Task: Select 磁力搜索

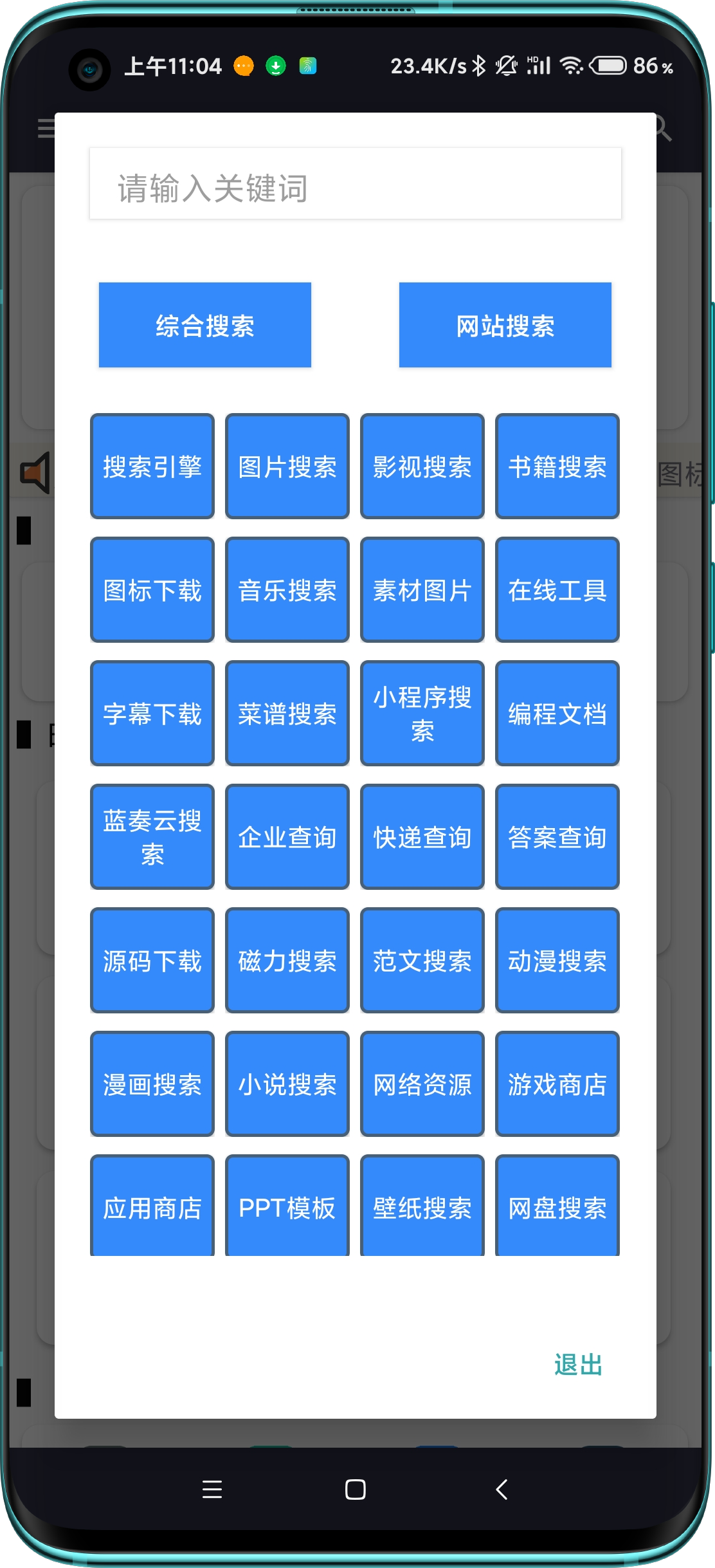Action: pyautogui.click(x=287, y=961)
